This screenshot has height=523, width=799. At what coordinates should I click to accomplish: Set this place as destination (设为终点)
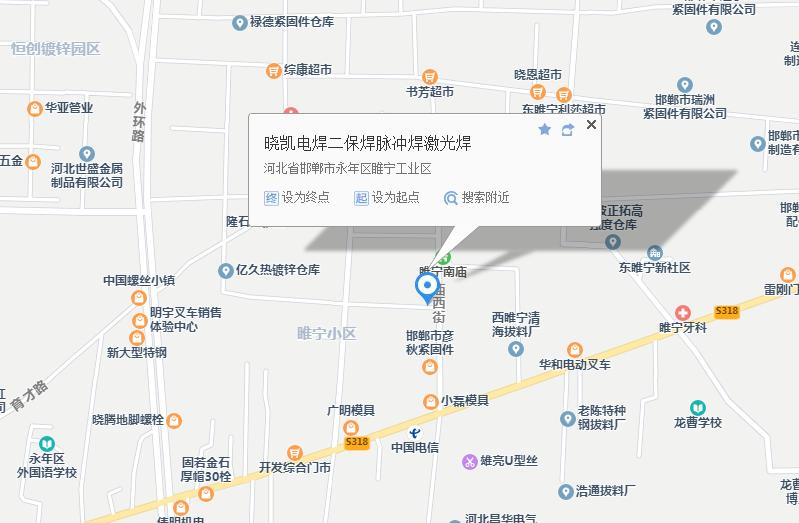(x=297, y=198)
